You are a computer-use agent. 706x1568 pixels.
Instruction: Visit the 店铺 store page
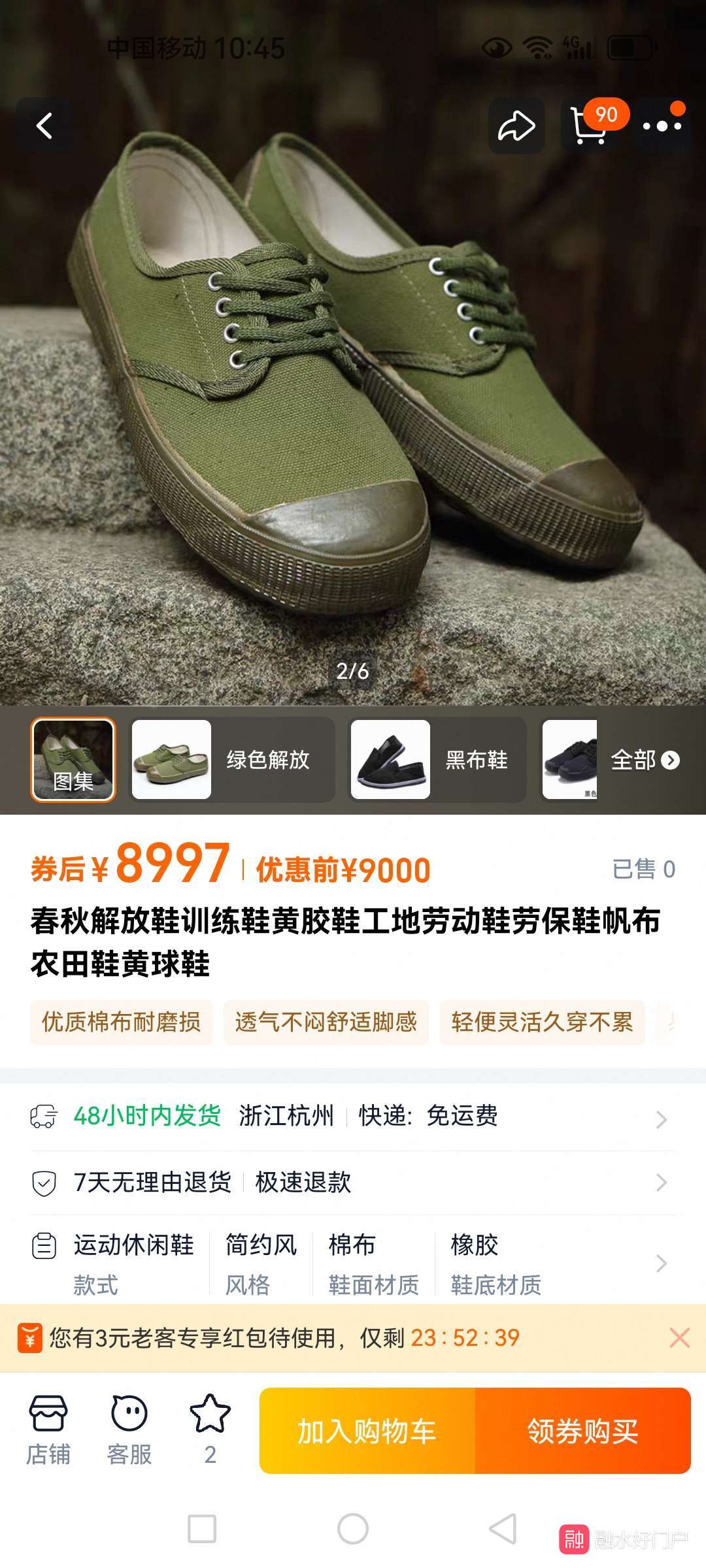pyautogui.click(x=48, y=1431)
